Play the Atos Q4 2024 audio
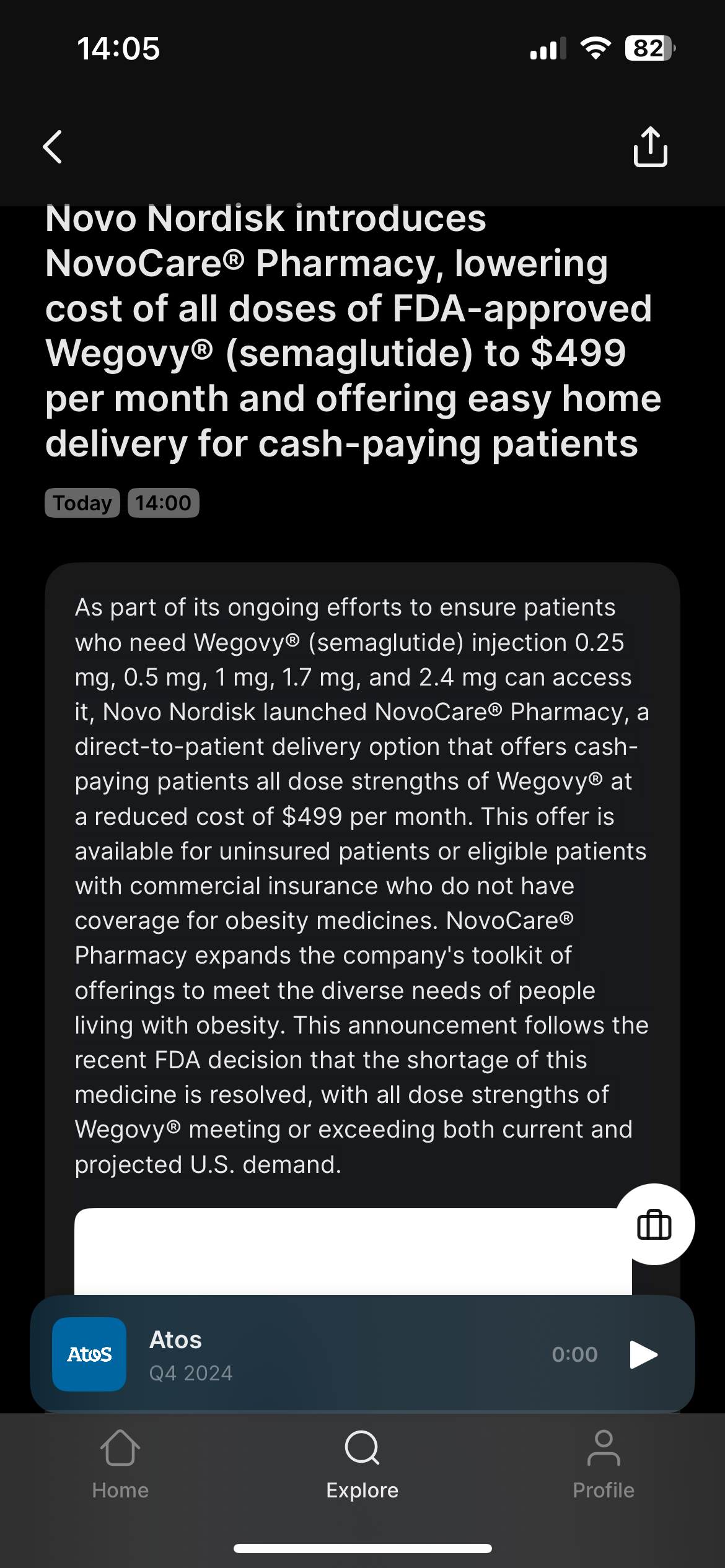 643,1354
